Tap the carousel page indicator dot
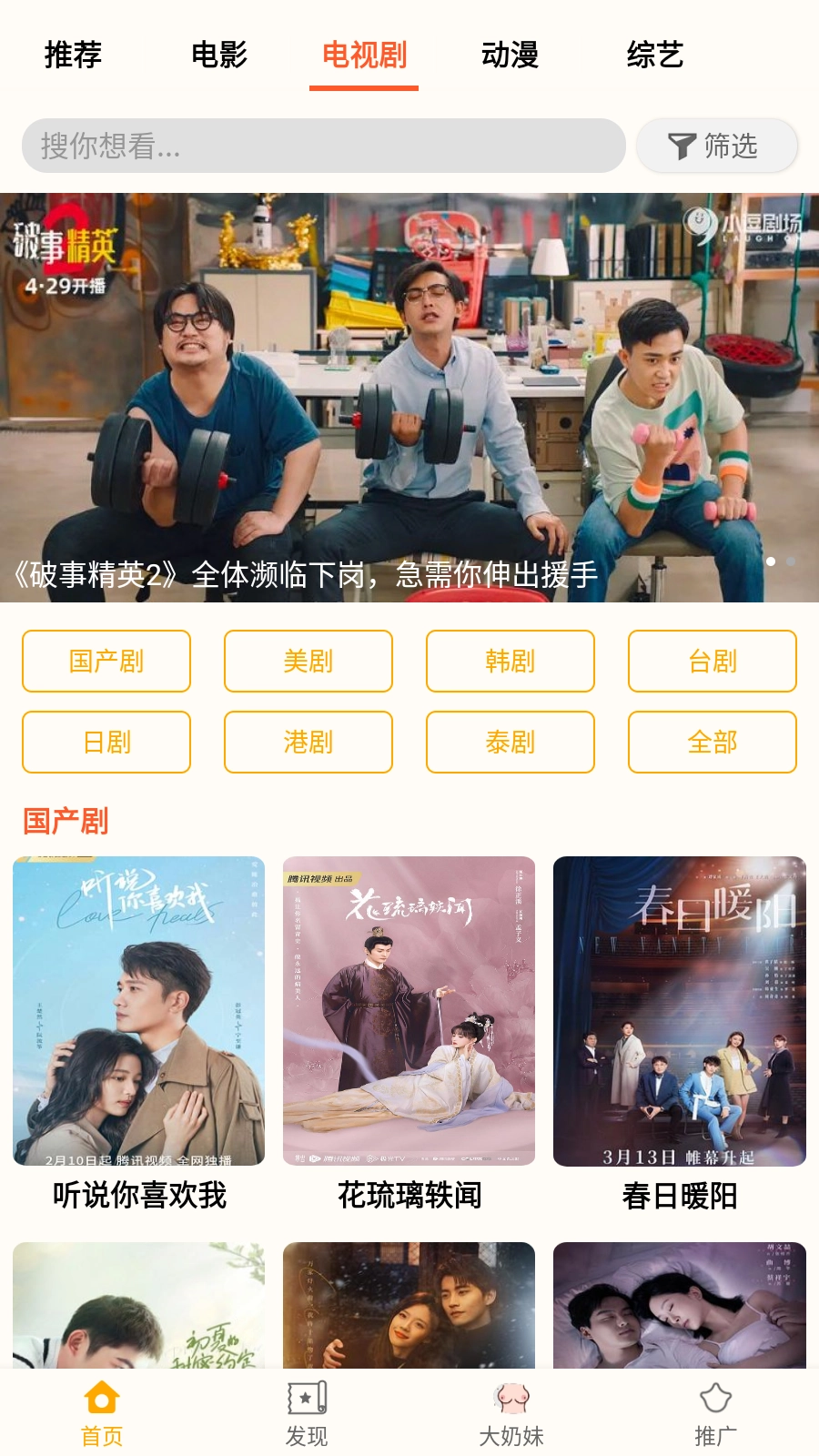Image resolution: width=819 pixels, height=1456 pixels. tap(771, 562)
